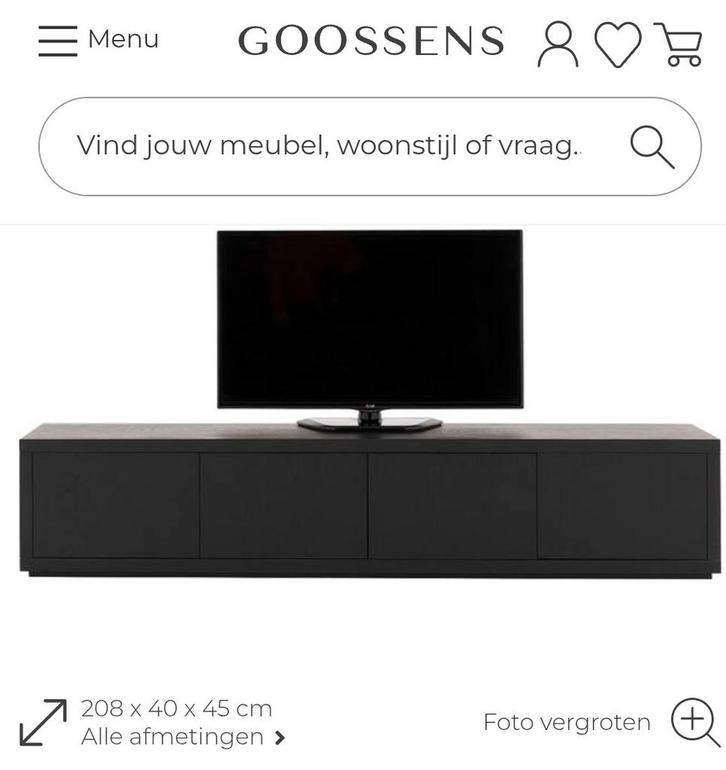Show 'Alle afmetingen' dimensions
The width and height of the screenshot is (726, 770).
182,738
